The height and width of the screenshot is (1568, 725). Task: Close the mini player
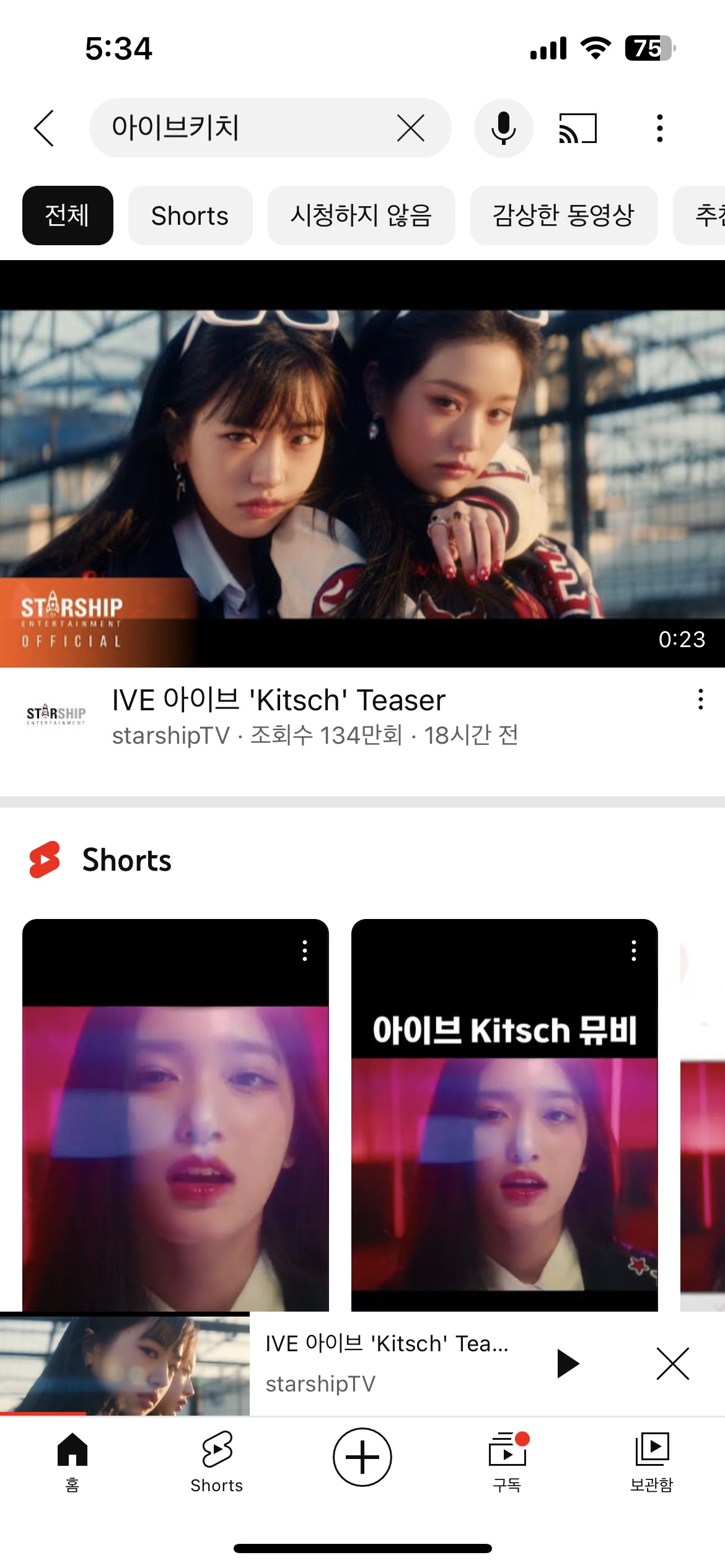tap(672, 1363)
